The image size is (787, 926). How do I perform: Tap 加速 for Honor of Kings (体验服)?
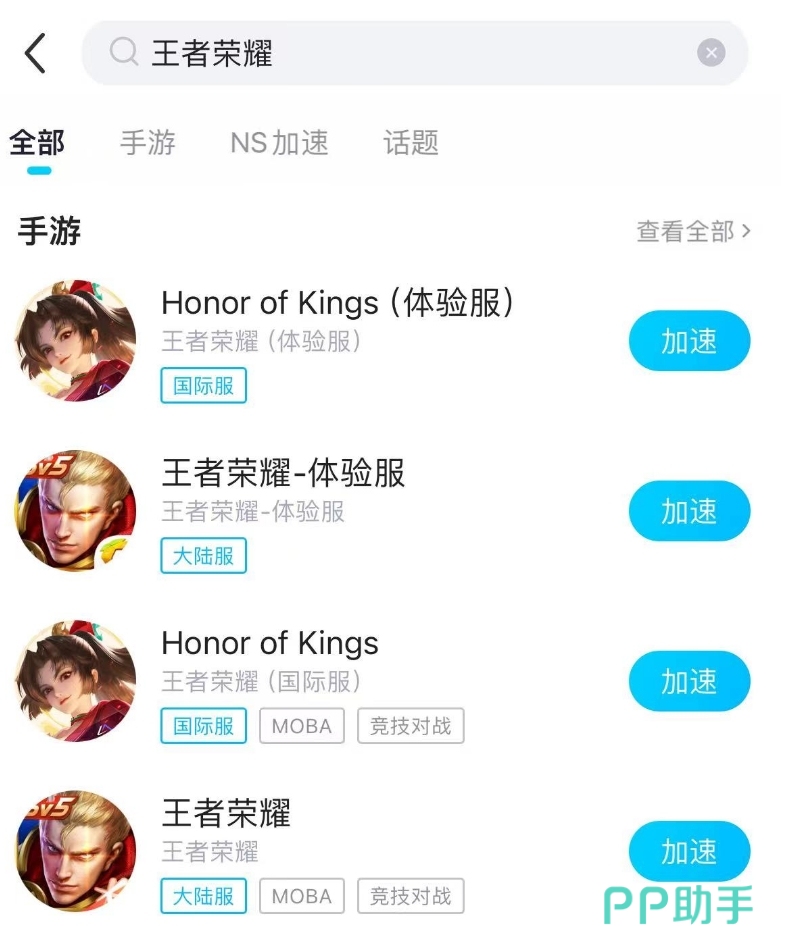pyautogui.click(x=689, y=341)
